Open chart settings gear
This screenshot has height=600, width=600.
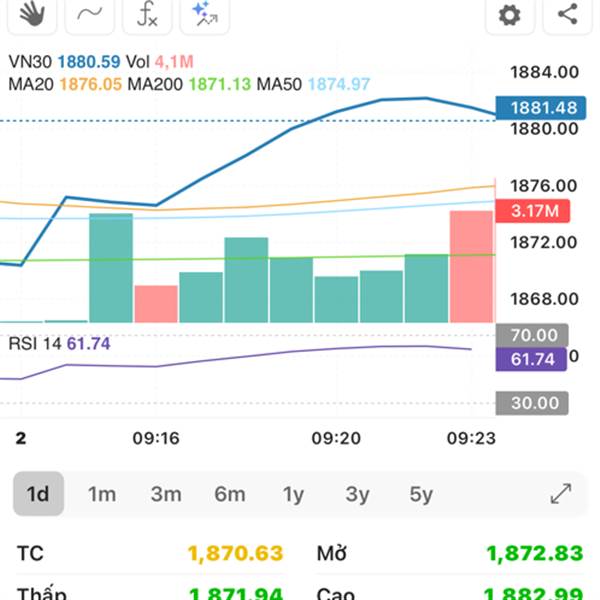point(510,14)
